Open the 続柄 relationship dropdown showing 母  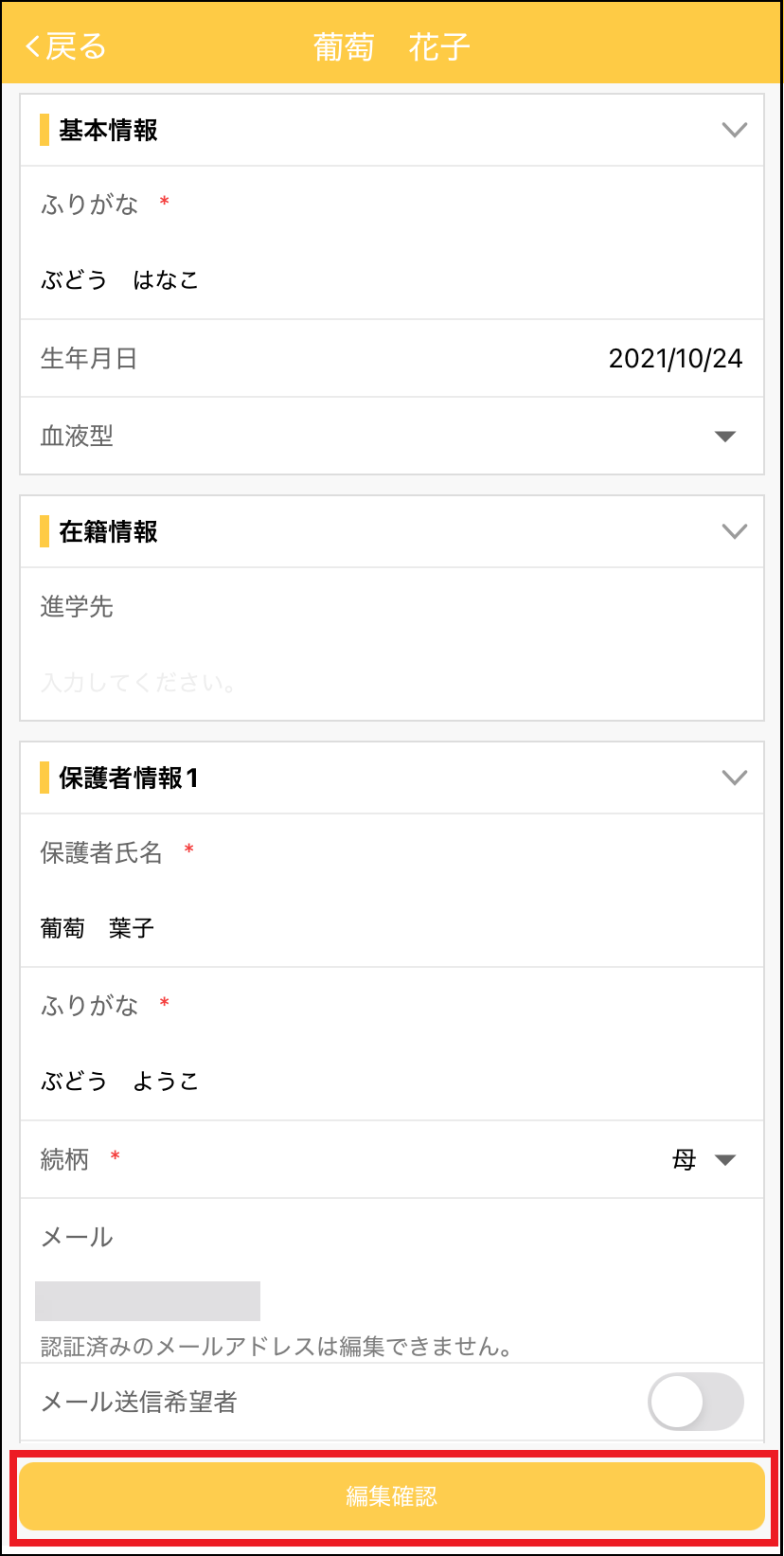723,1159
